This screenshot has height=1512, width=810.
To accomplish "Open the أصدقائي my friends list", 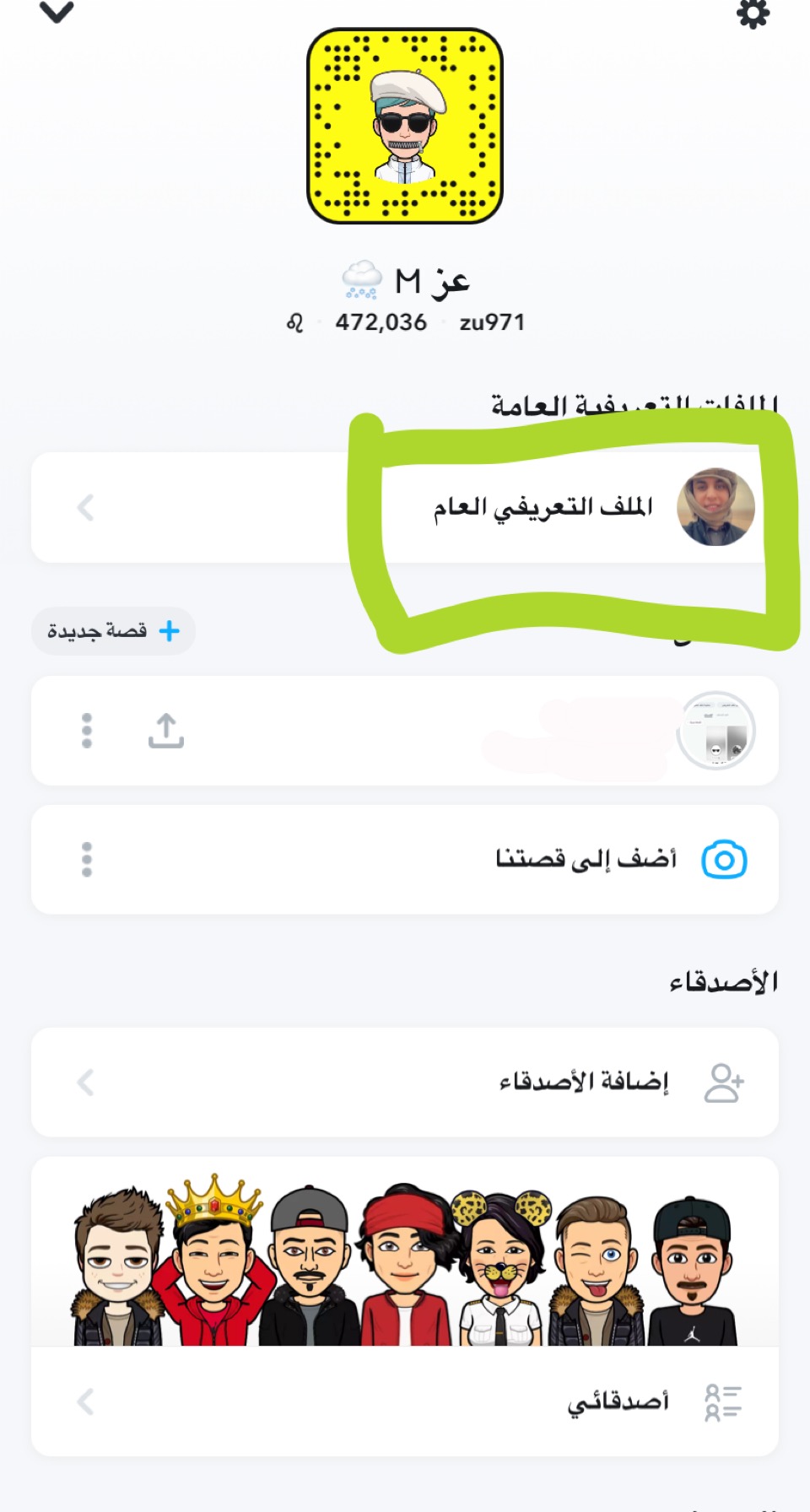I will [405, 1401].
